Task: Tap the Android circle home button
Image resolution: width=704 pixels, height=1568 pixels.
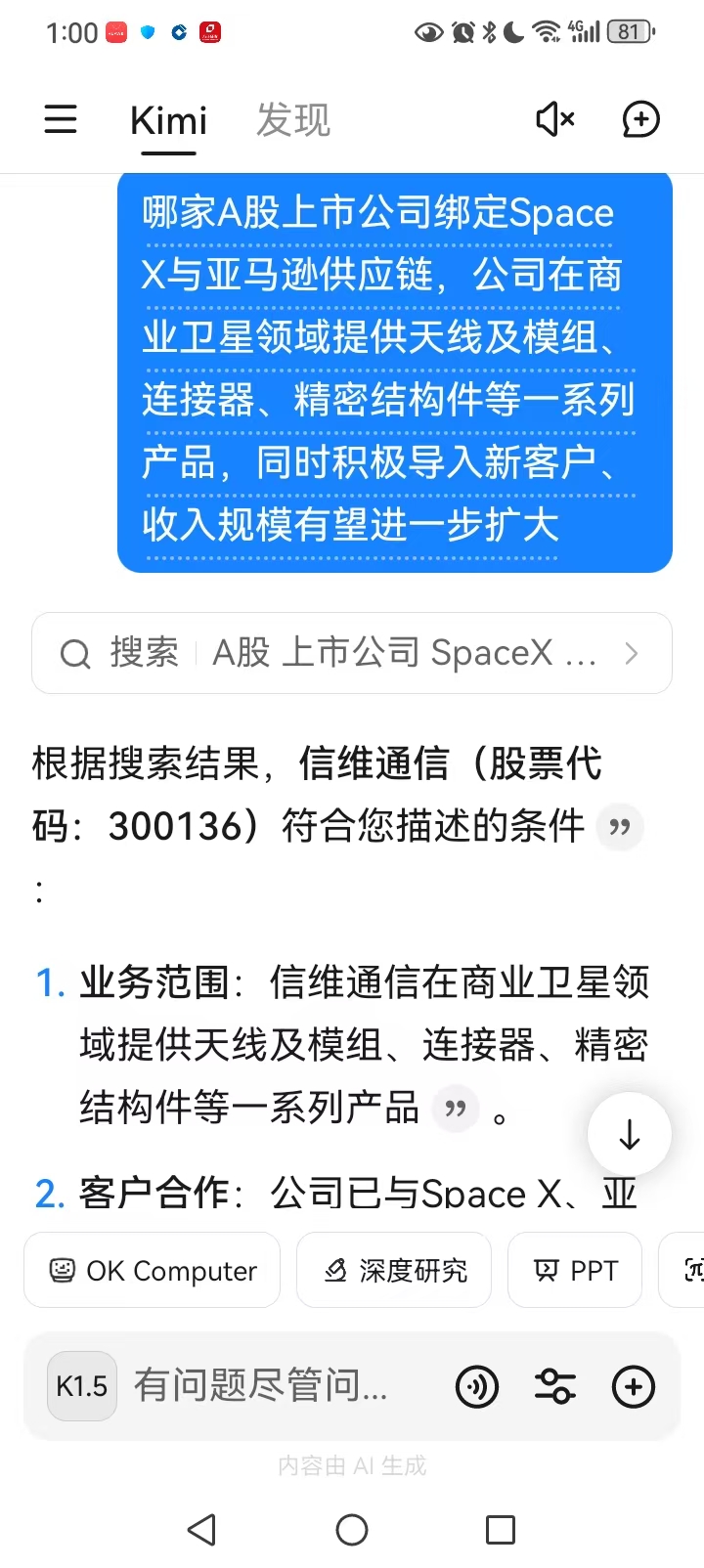Action: (x=352, y=1529)
